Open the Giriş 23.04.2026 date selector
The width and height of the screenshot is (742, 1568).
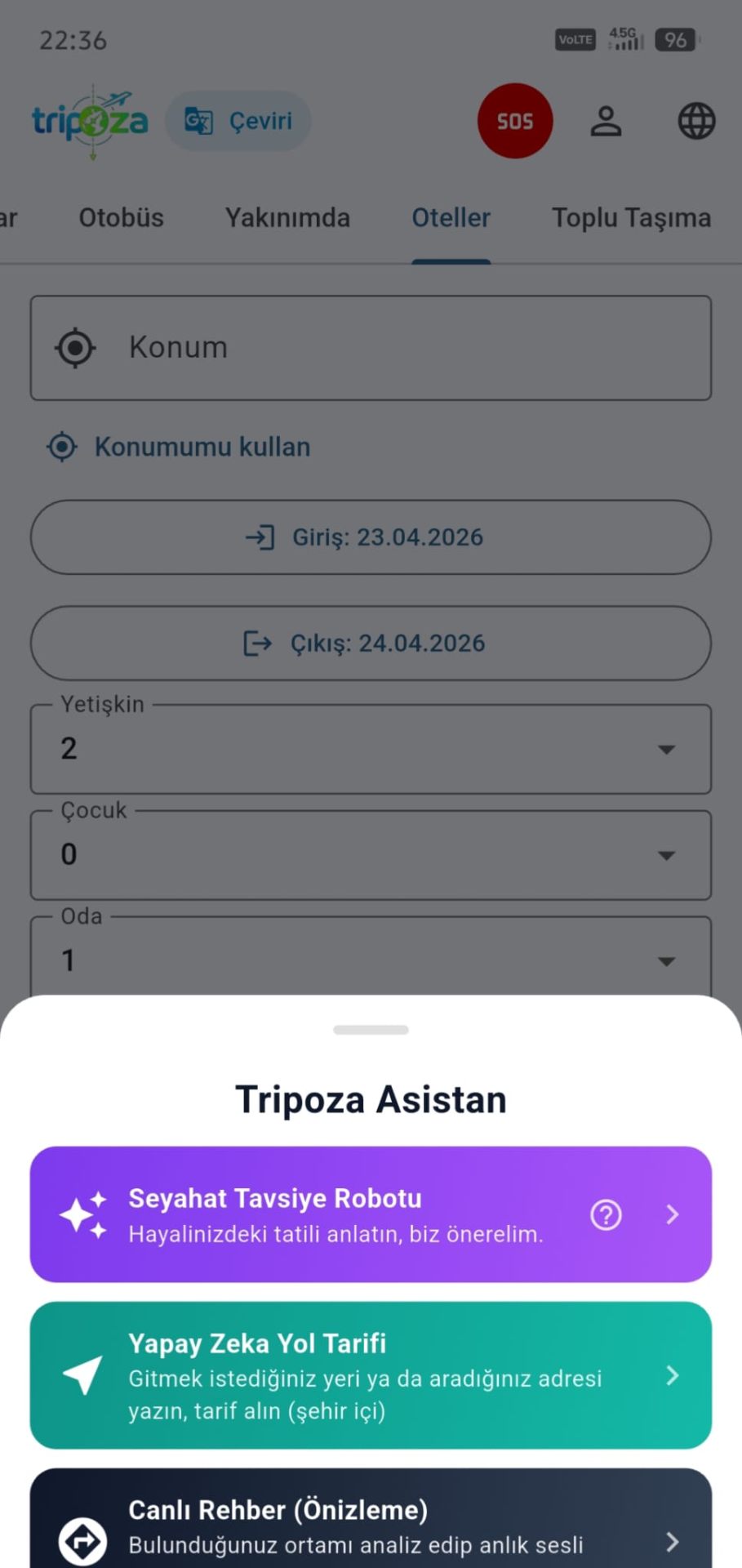pos(371,537)
